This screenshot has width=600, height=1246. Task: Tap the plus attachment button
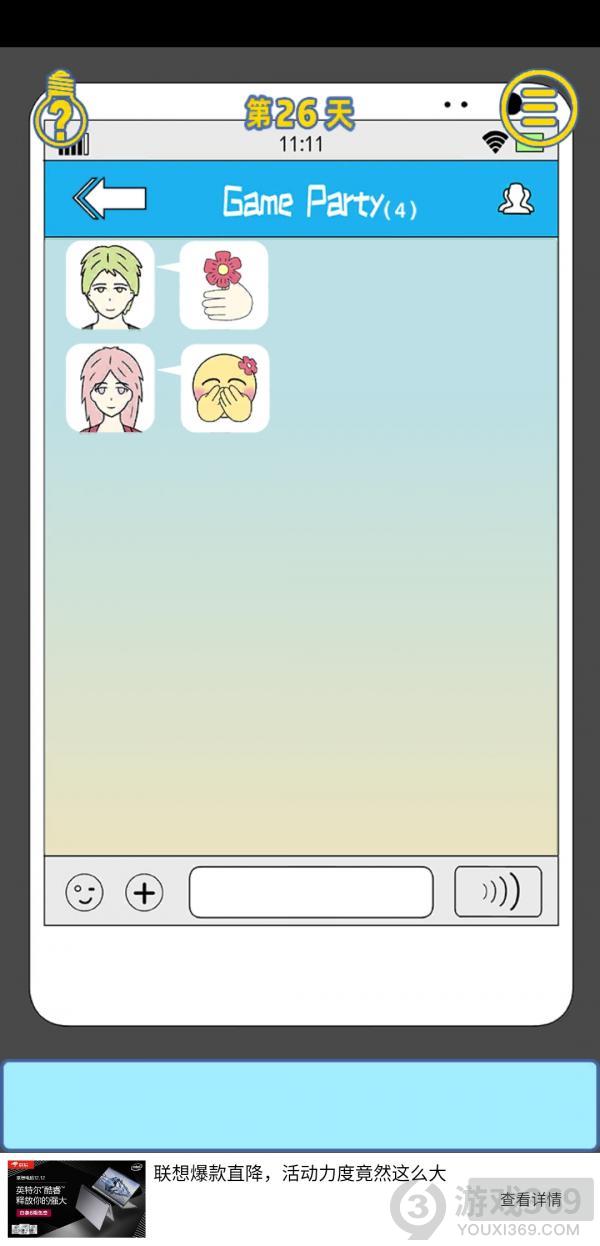(144, 892)
